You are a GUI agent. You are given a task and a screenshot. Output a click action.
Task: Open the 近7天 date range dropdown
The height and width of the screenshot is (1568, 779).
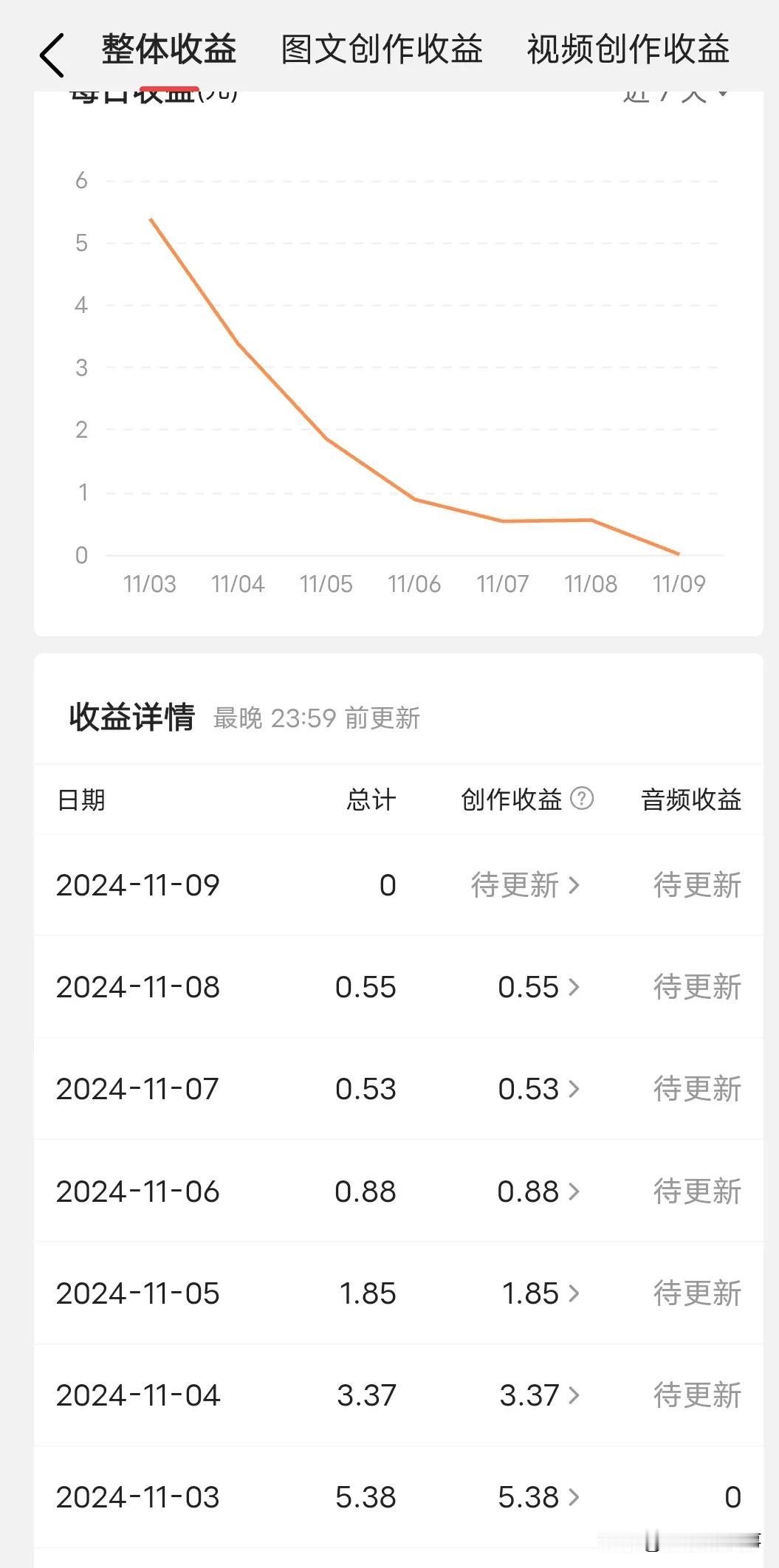tap(676, 95)
